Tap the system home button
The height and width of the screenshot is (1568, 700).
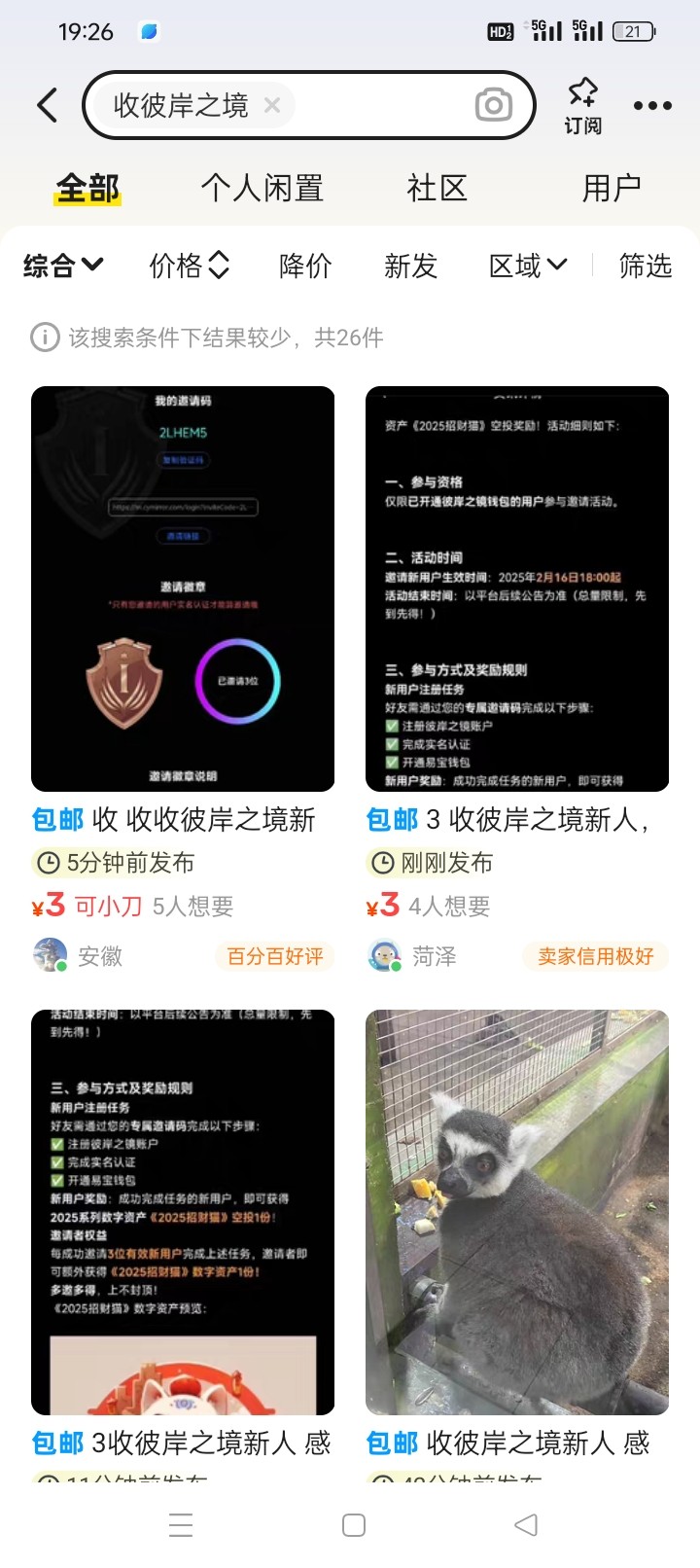coord(354,1524)
